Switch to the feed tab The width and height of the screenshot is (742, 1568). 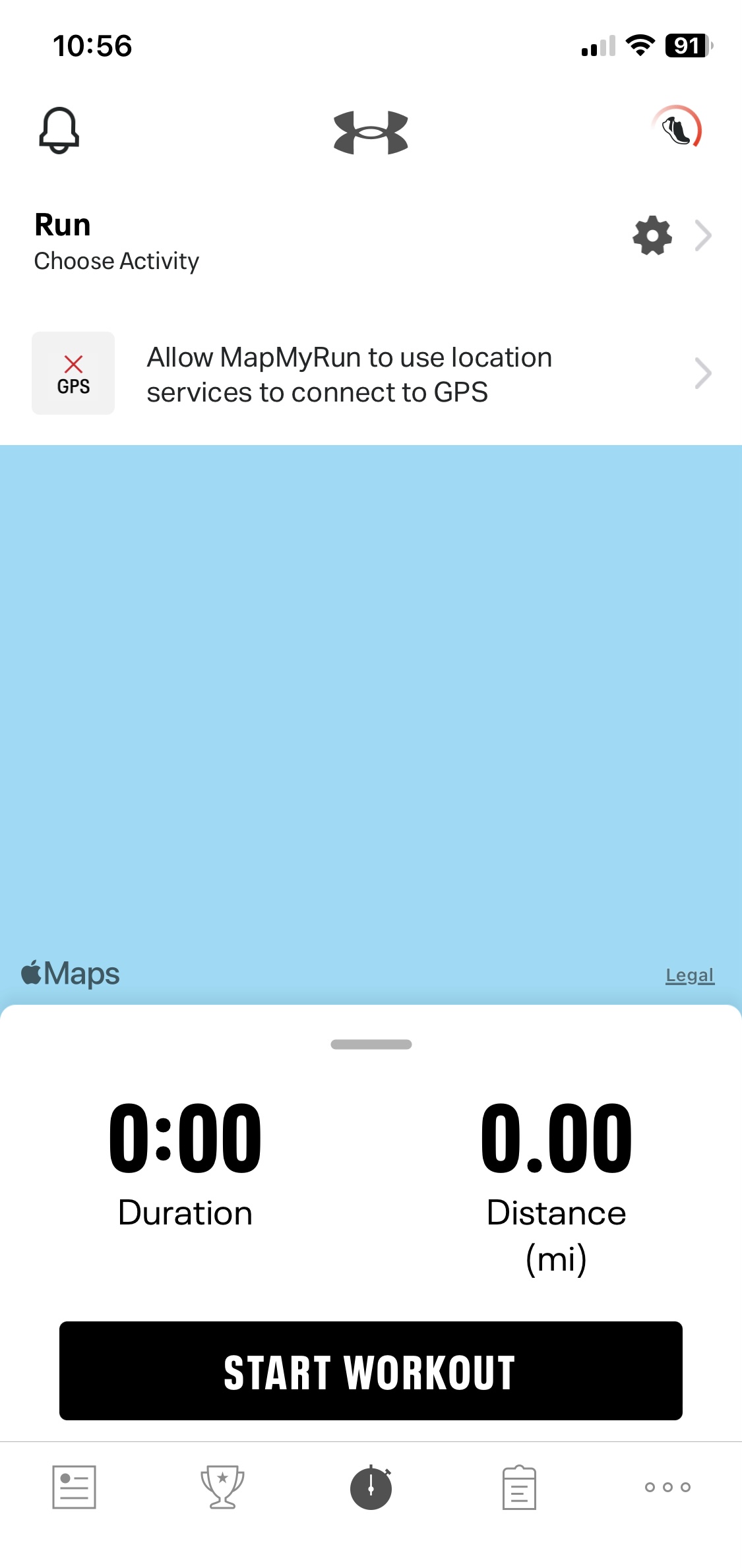[x=74, y=1487]
